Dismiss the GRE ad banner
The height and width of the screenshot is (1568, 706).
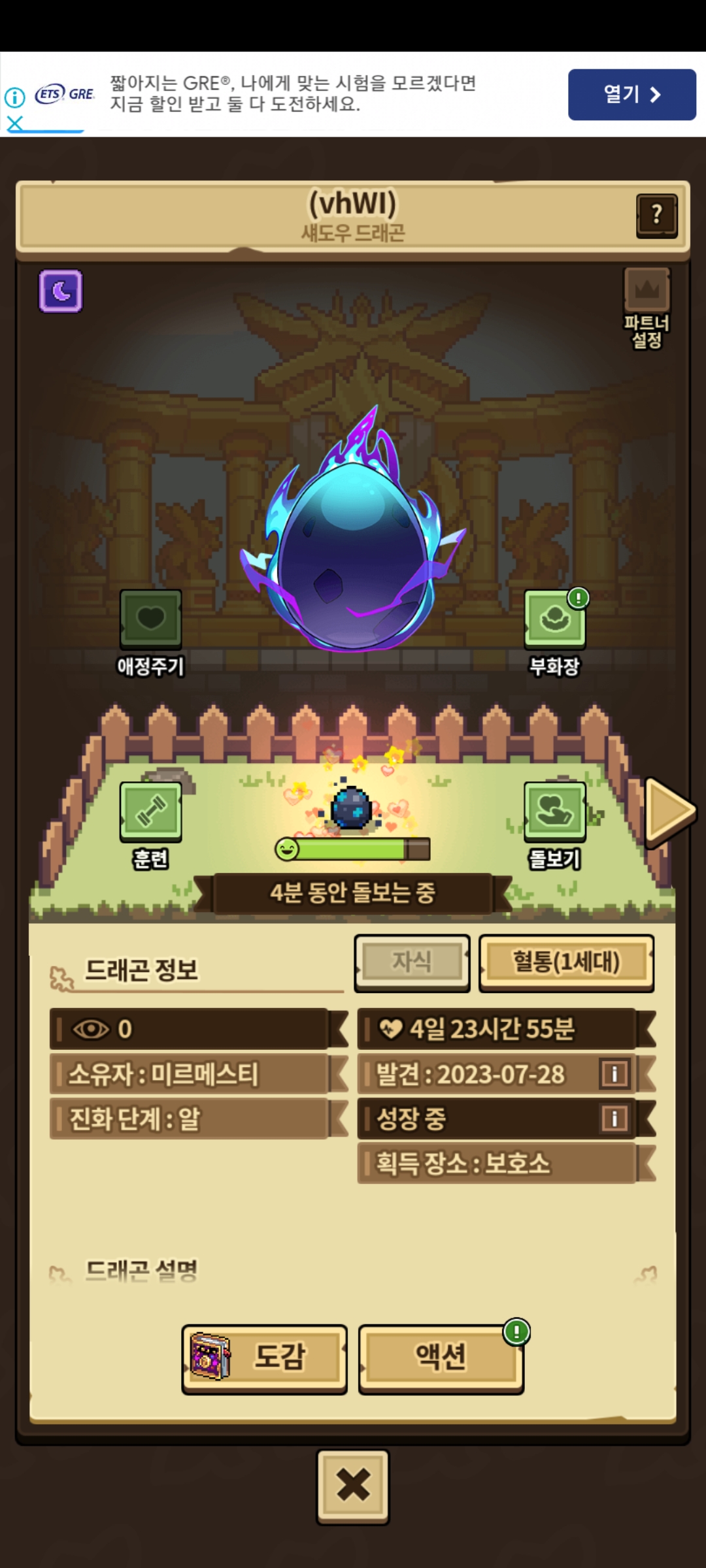tap(14, 123)
